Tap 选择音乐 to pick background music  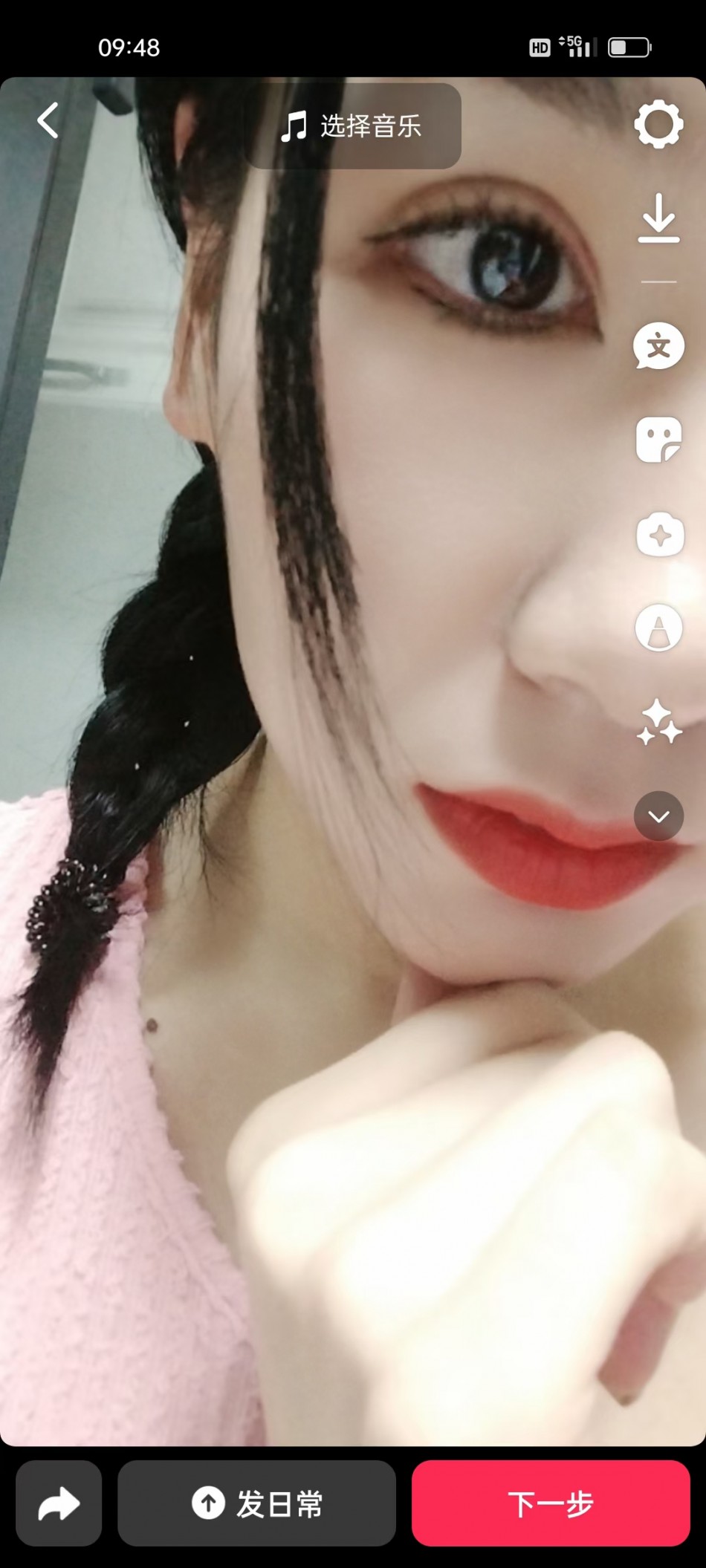(353, 126)
